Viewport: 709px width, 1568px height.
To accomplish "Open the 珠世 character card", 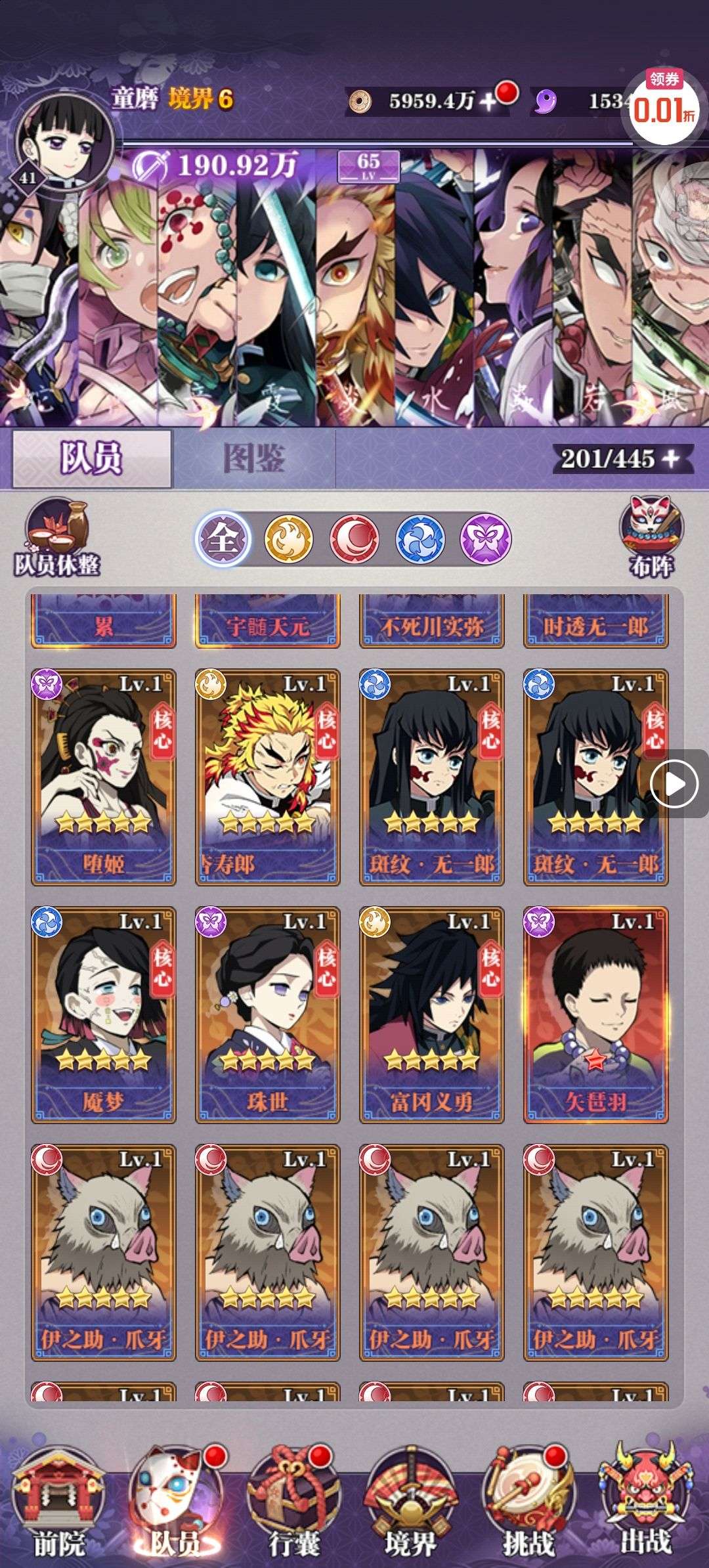I will coord(268,1014).
